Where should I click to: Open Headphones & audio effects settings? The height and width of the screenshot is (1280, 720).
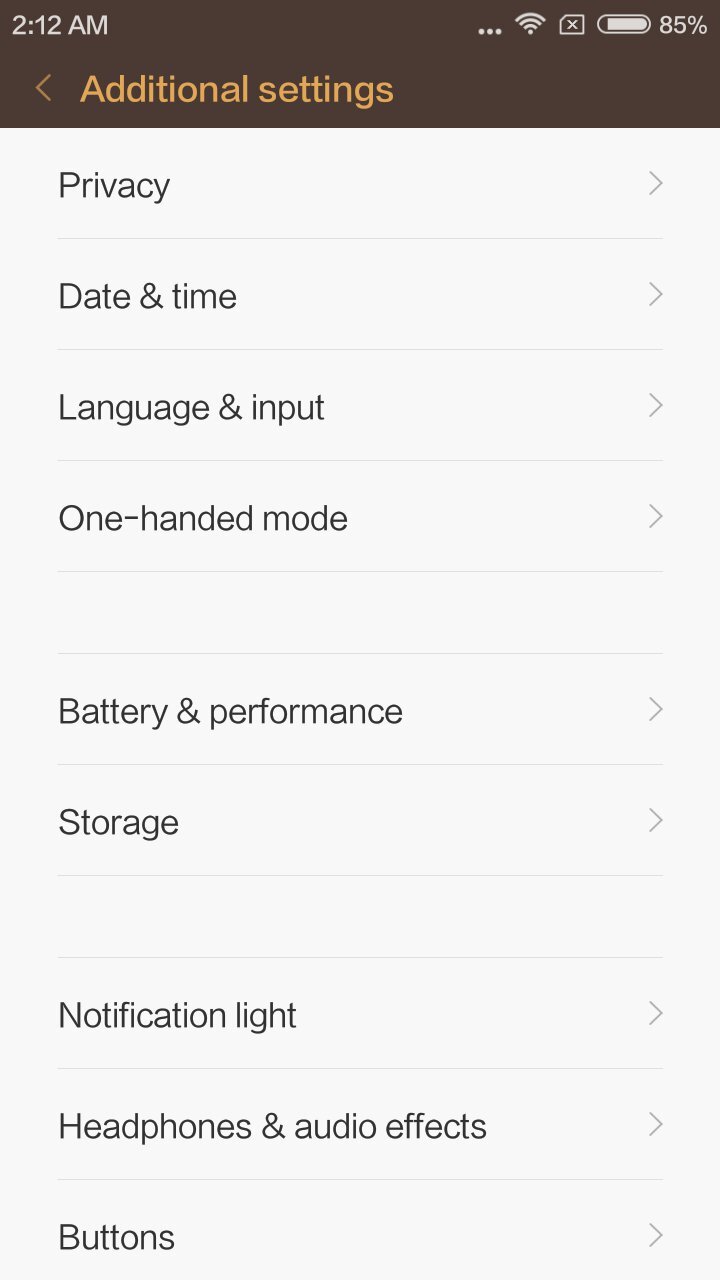[273, 1126]
